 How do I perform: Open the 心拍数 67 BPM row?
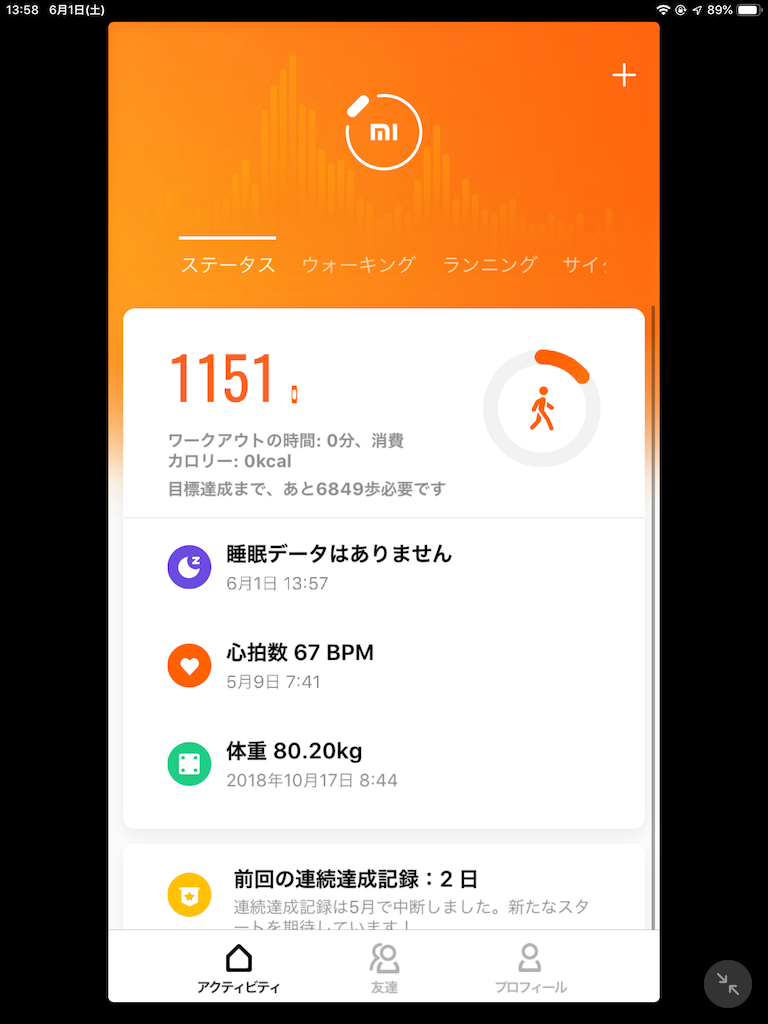[x=383, y=666]
